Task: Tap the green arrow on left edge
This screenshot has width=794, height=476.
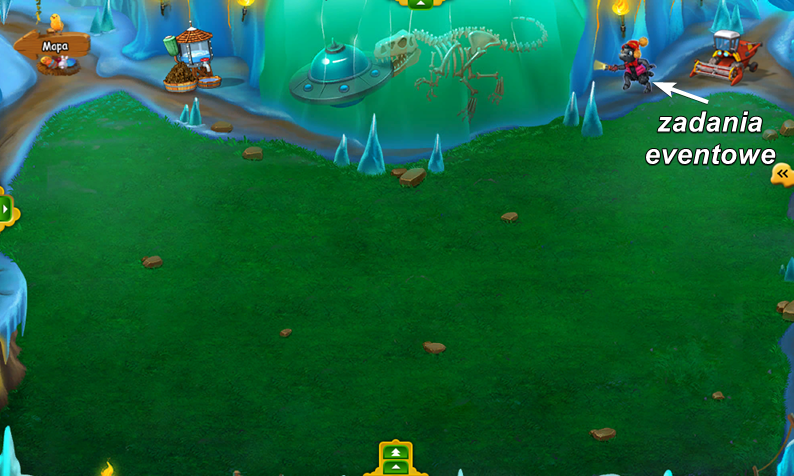Action: tap(5, 209)
